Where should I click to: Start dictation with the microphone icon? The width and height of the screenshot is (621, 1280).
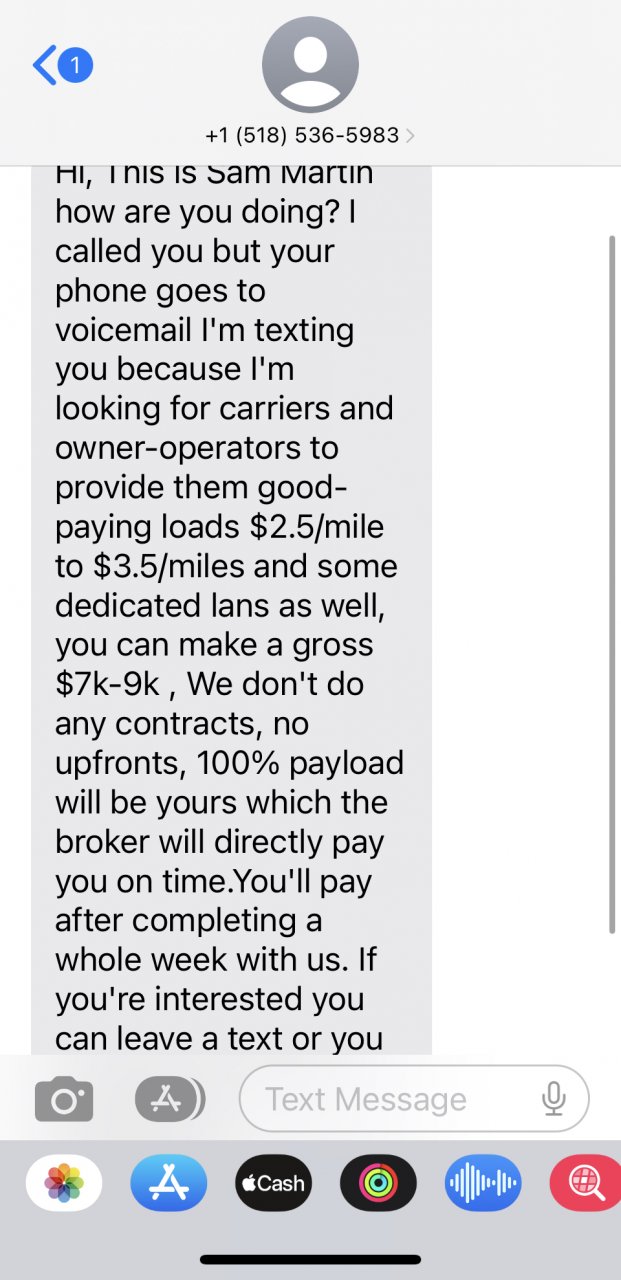[x=554, y=1100]
